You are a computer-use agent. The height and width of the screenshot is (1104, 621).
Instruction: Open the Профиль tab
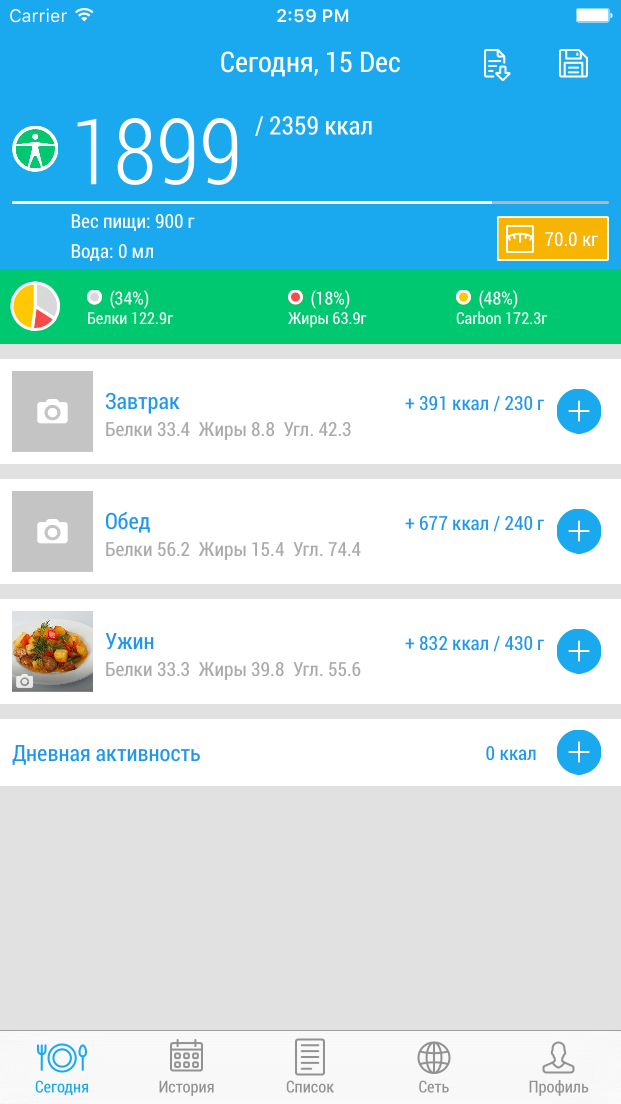tap(558, 1067)
